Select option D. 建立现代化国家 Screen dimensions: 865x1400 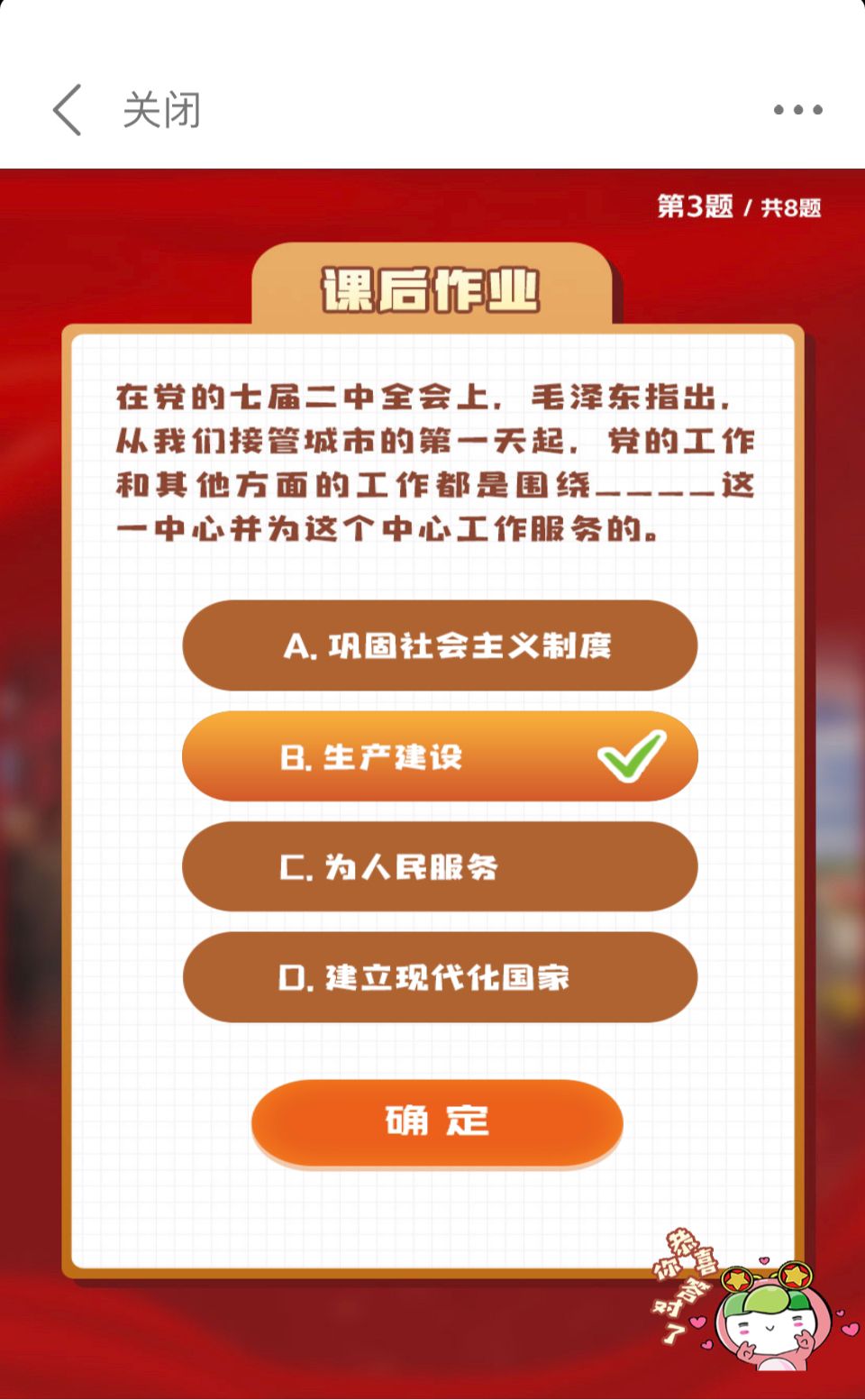tap(440, 977)
